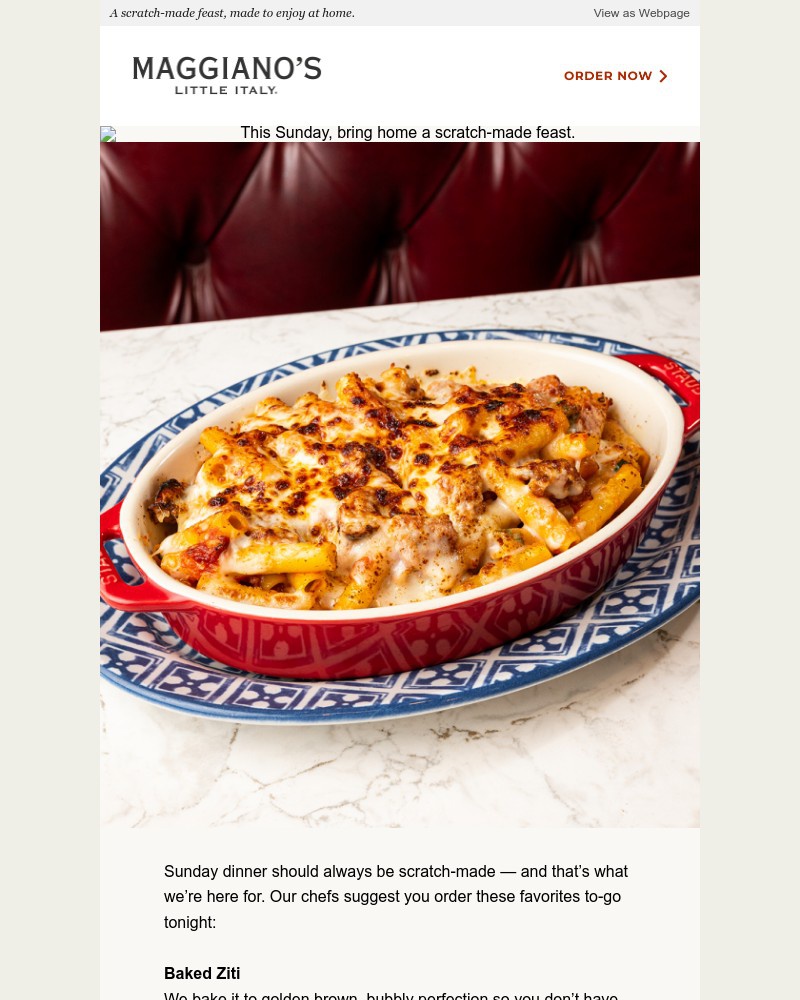Click the View as Webpage text
Viewport: 800px width, 1000px height.
641,13
